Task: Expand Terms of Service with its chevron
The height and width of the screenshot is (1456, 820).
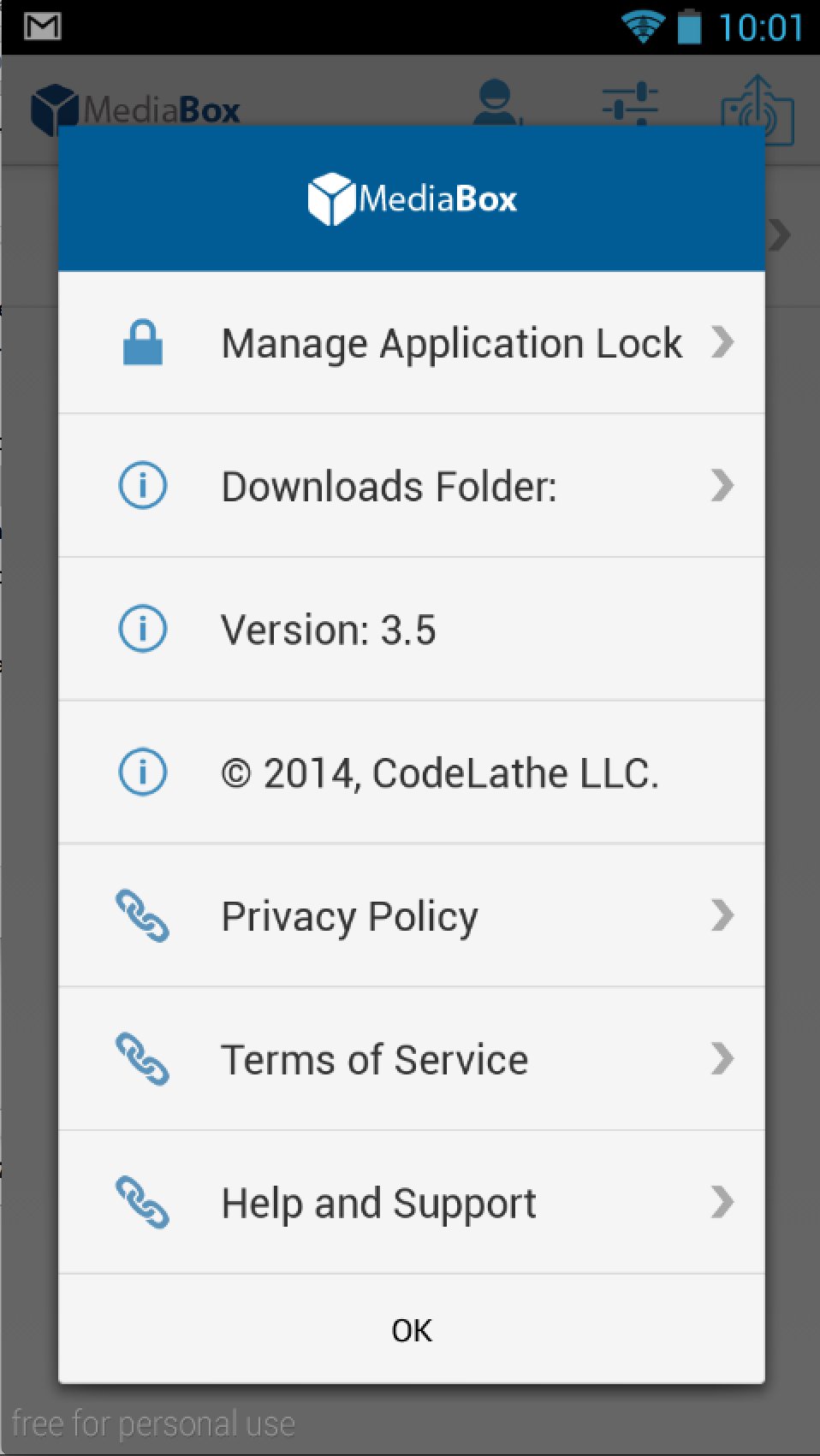Action: (723, 1059)
